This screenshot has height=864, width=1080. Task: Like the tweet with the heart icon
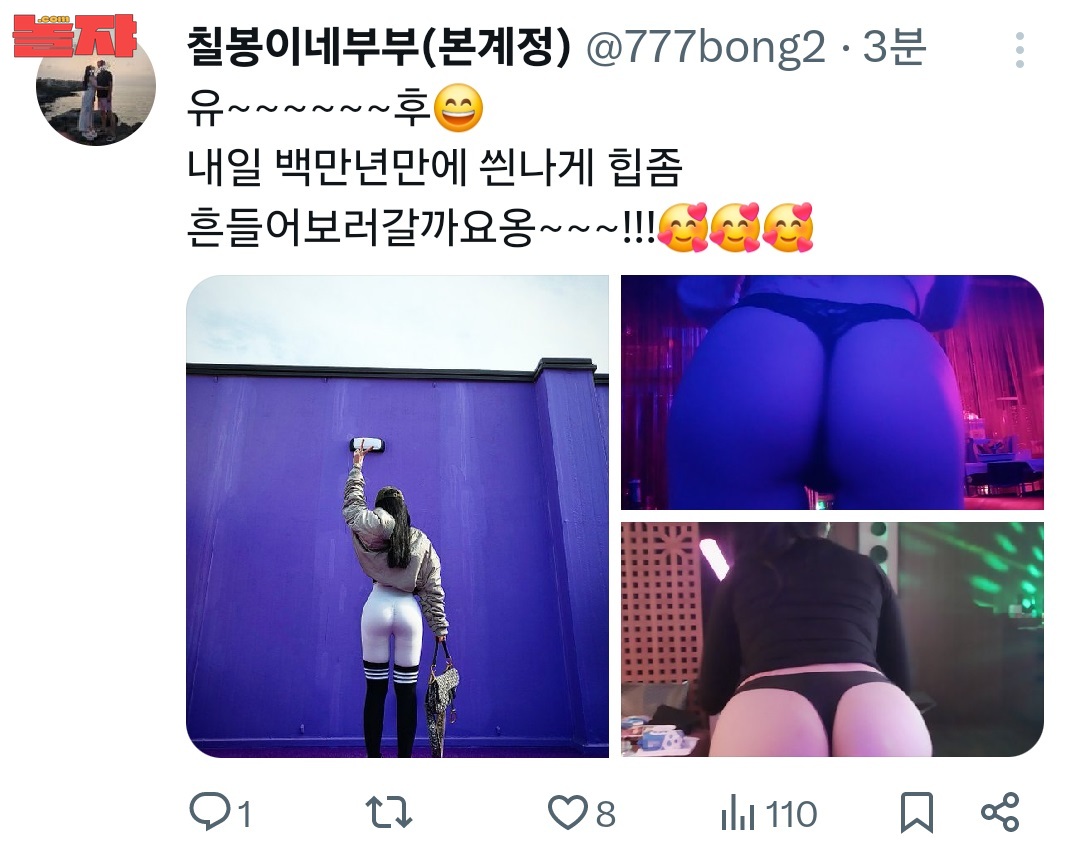[x=568, y=813]
